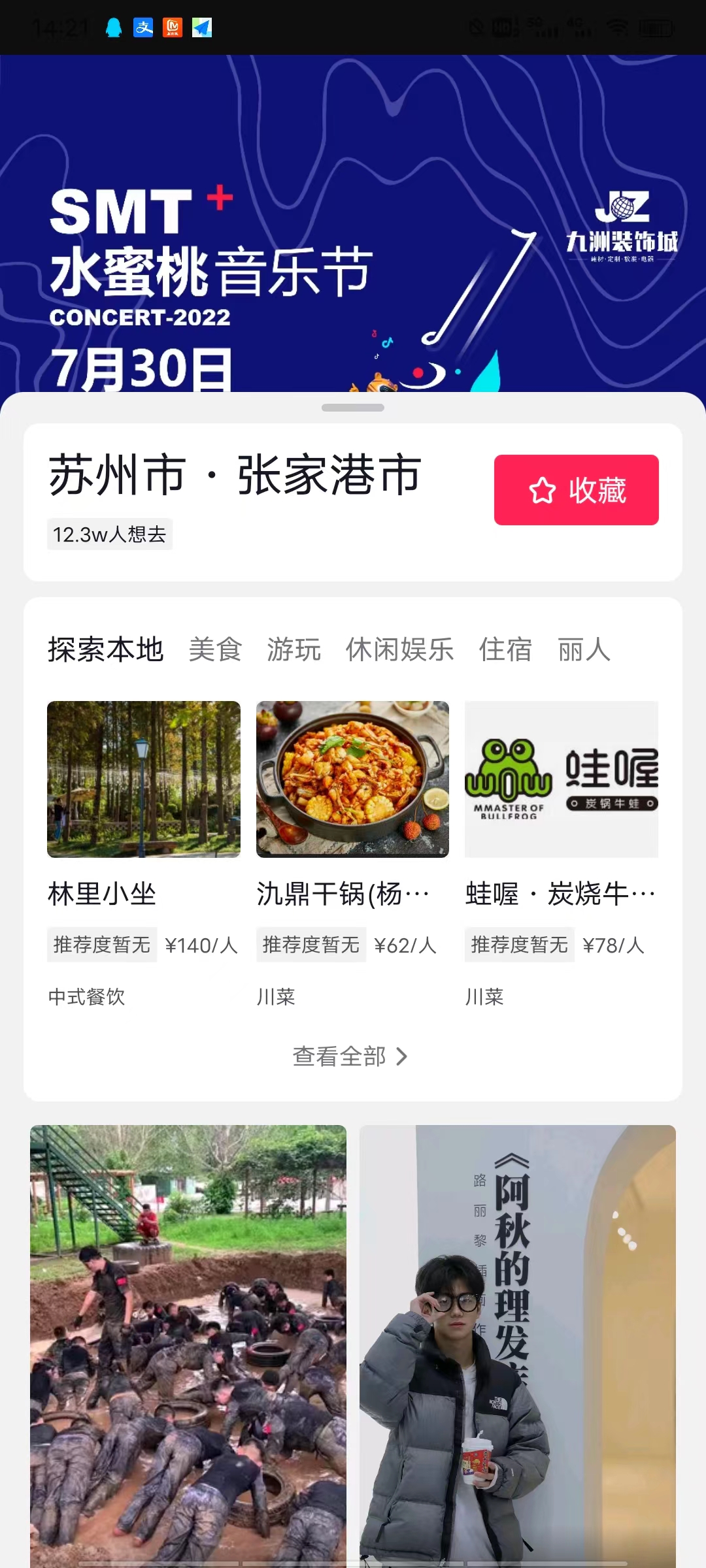Select the 休闲娱乐 tab

[x=399, y=650]
